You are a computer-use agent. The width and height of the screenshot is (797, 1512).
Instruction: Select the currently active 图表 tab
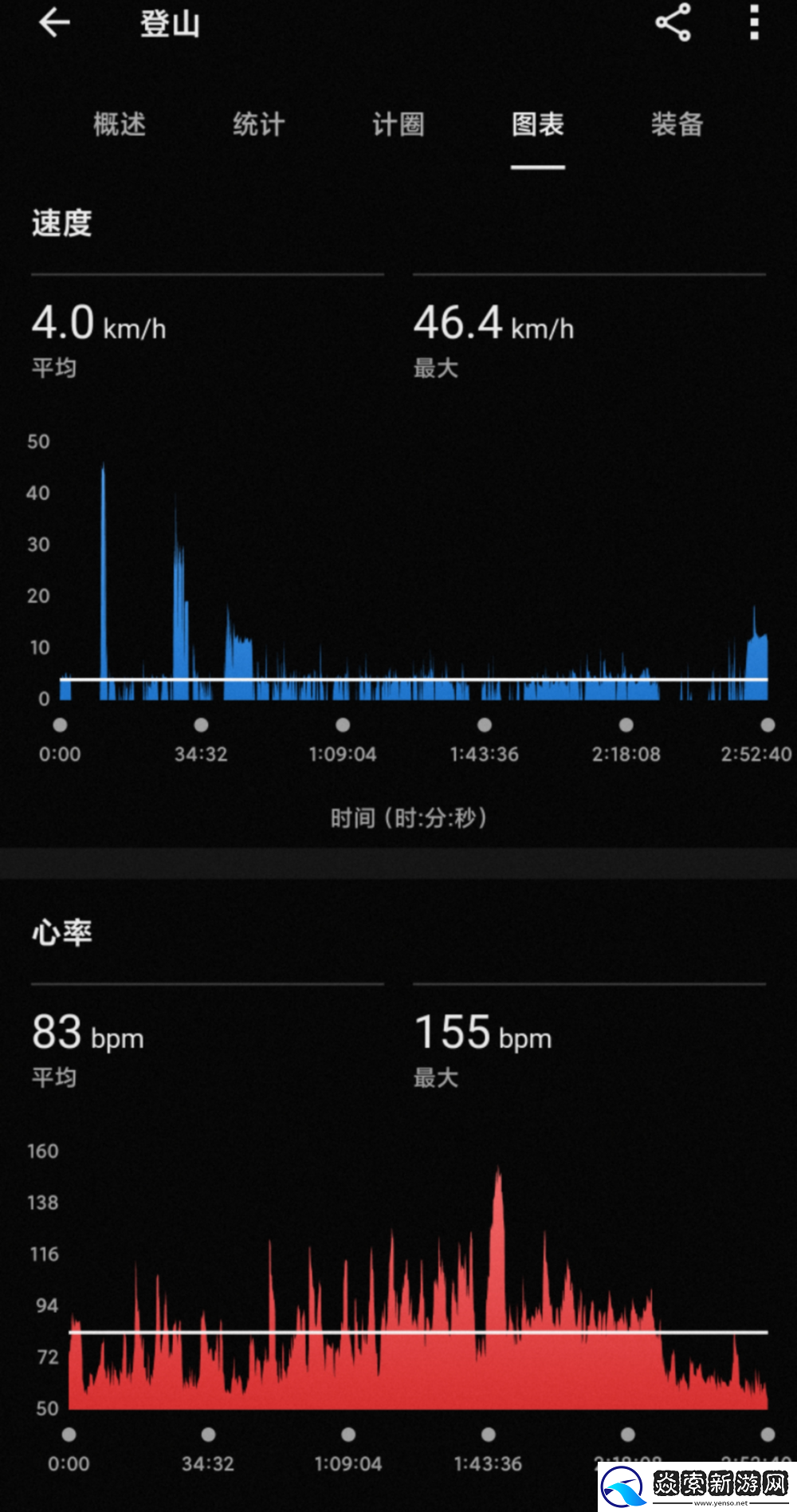pyautogui.click(x=537, y=125)
